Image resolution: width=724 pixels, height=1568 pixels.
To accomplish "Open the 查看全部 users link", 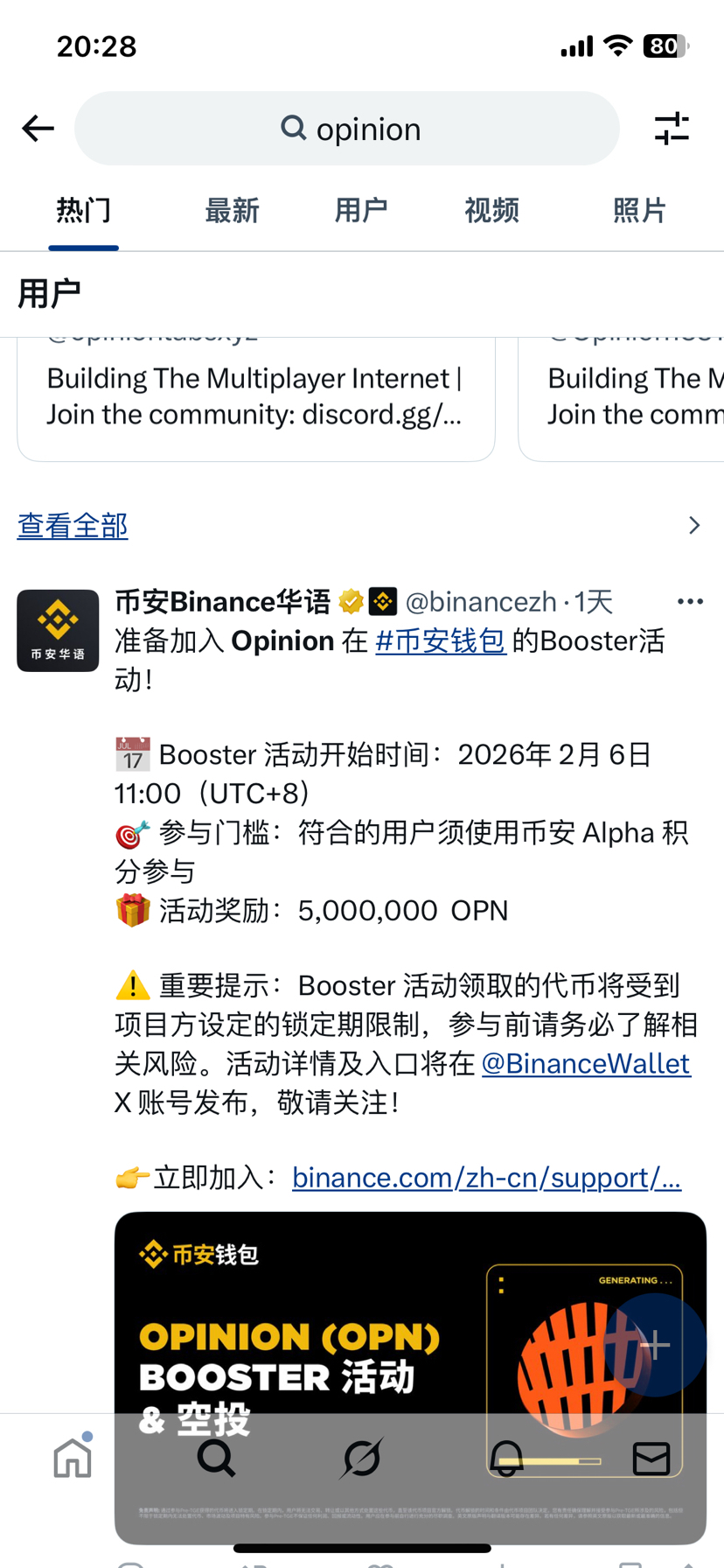I will coord(73,526).
